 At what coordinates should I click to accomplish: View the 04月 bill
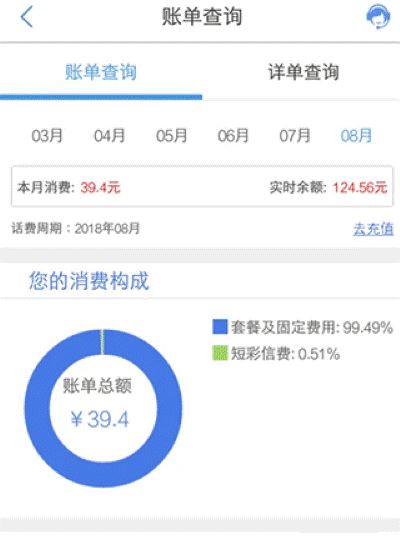tap(109, 136)
